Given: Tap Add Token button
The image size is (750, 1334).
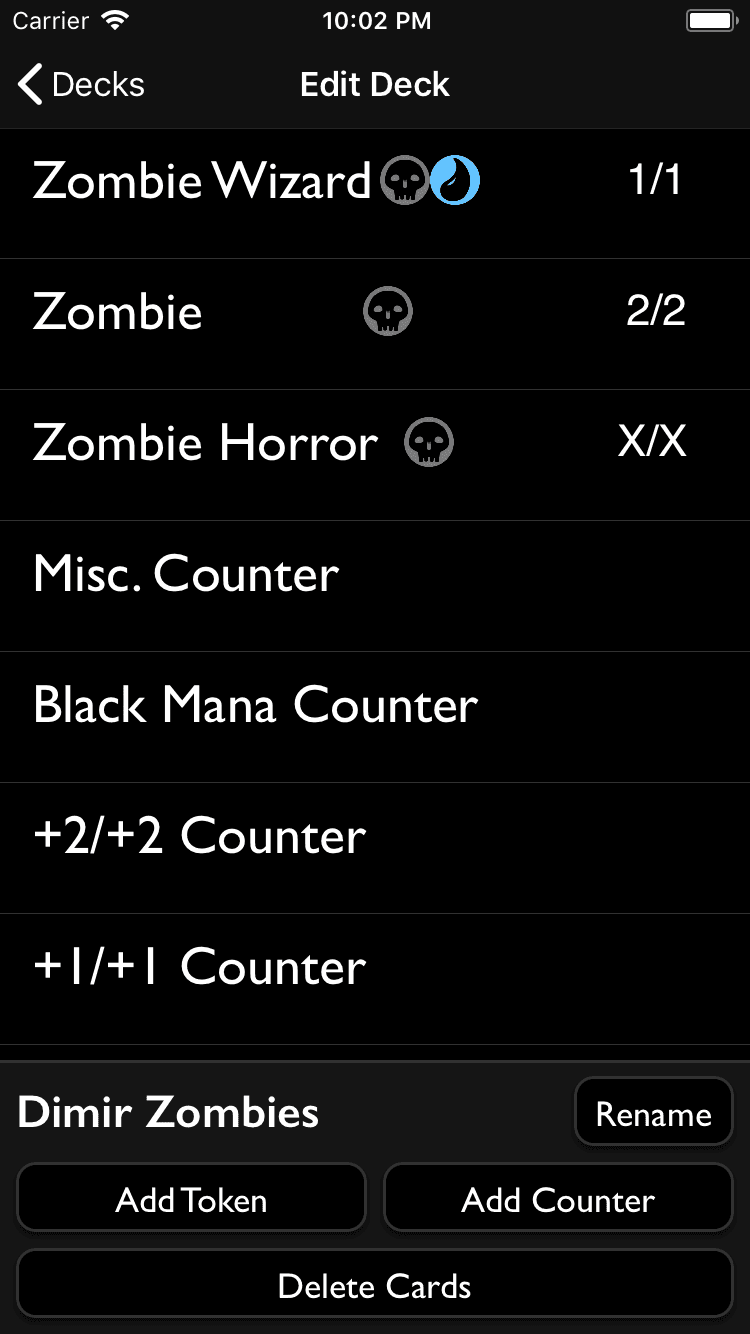Looking at the screenshot, I should click(x=191, y=1199).
